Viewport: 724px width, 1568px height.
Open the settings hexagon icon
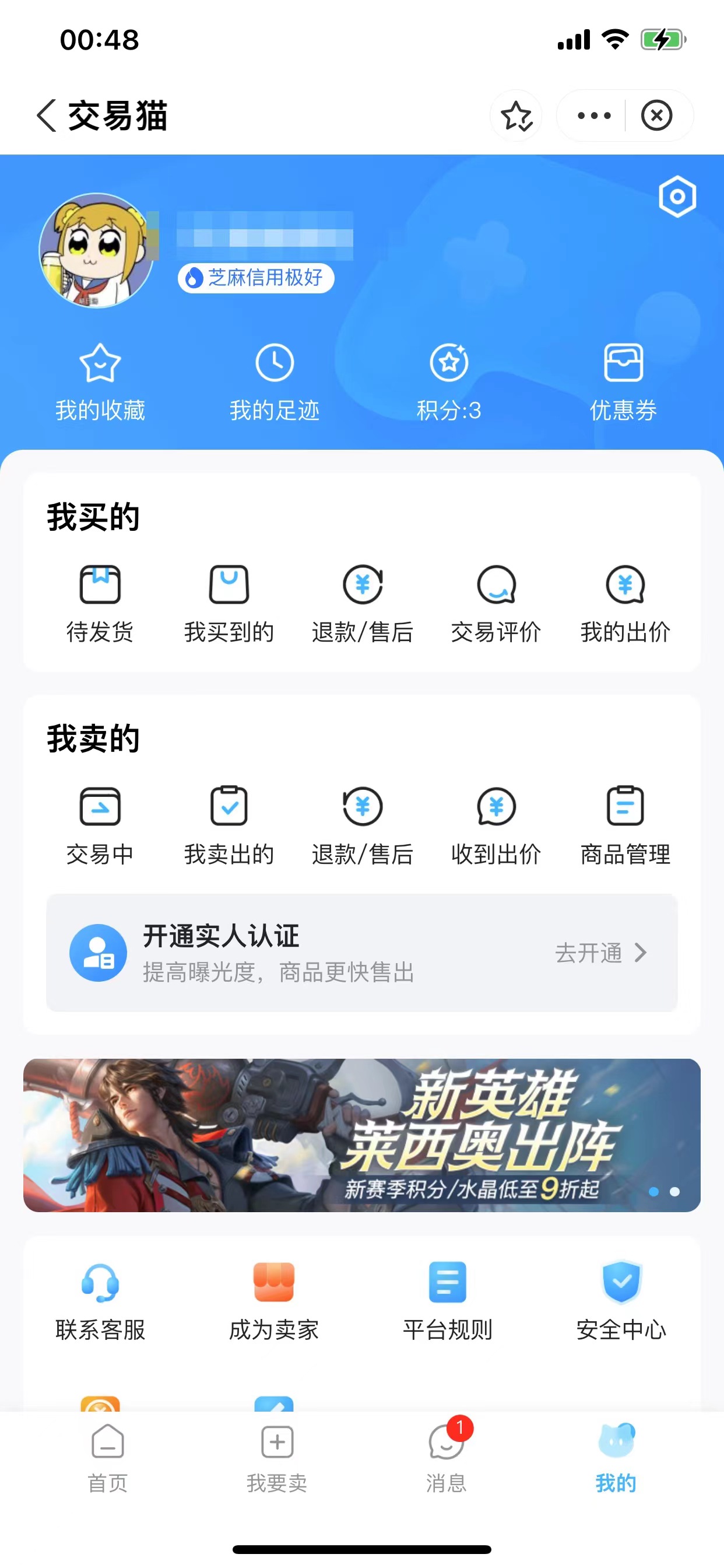pos(677,197)
